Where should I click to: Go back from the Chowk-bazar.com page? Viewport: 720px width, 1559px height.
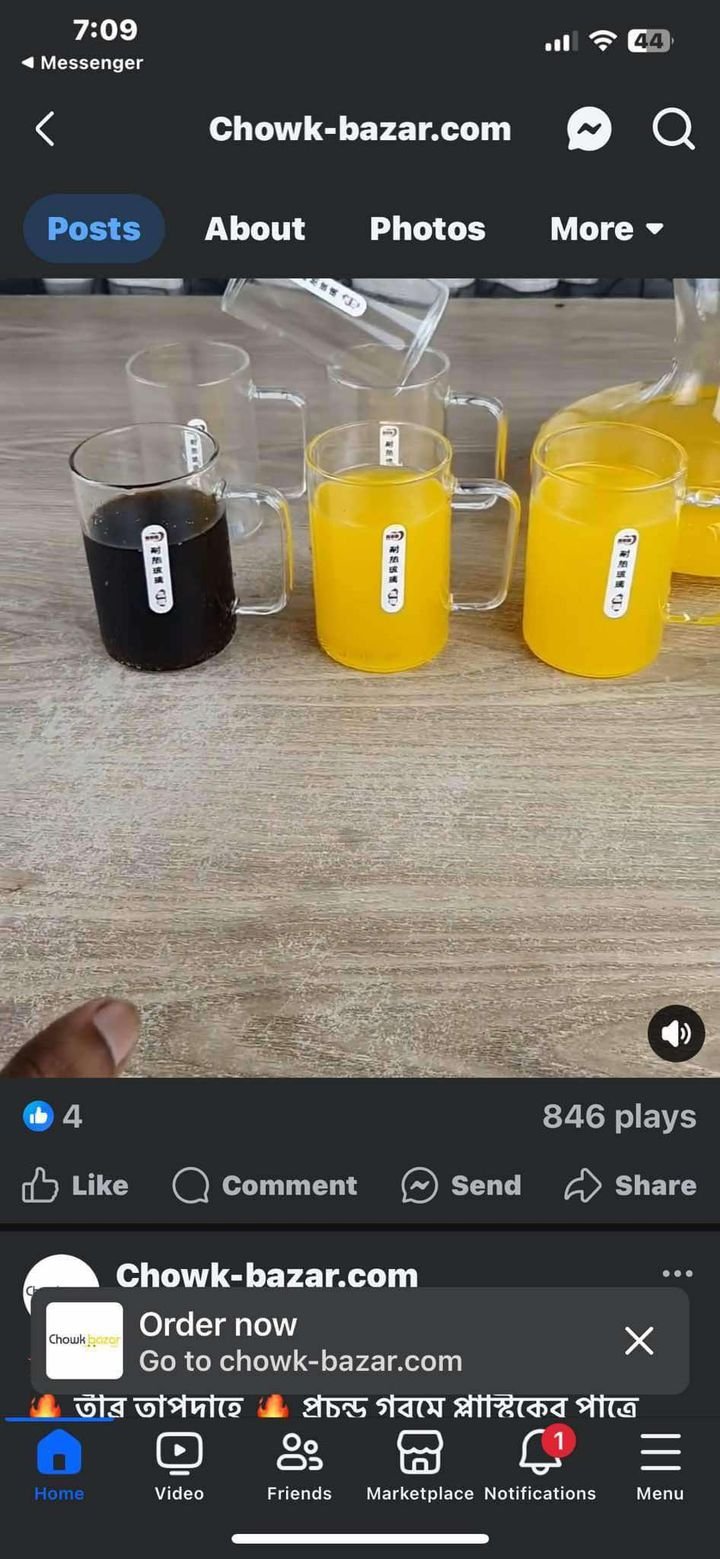(x=45, y=130)
